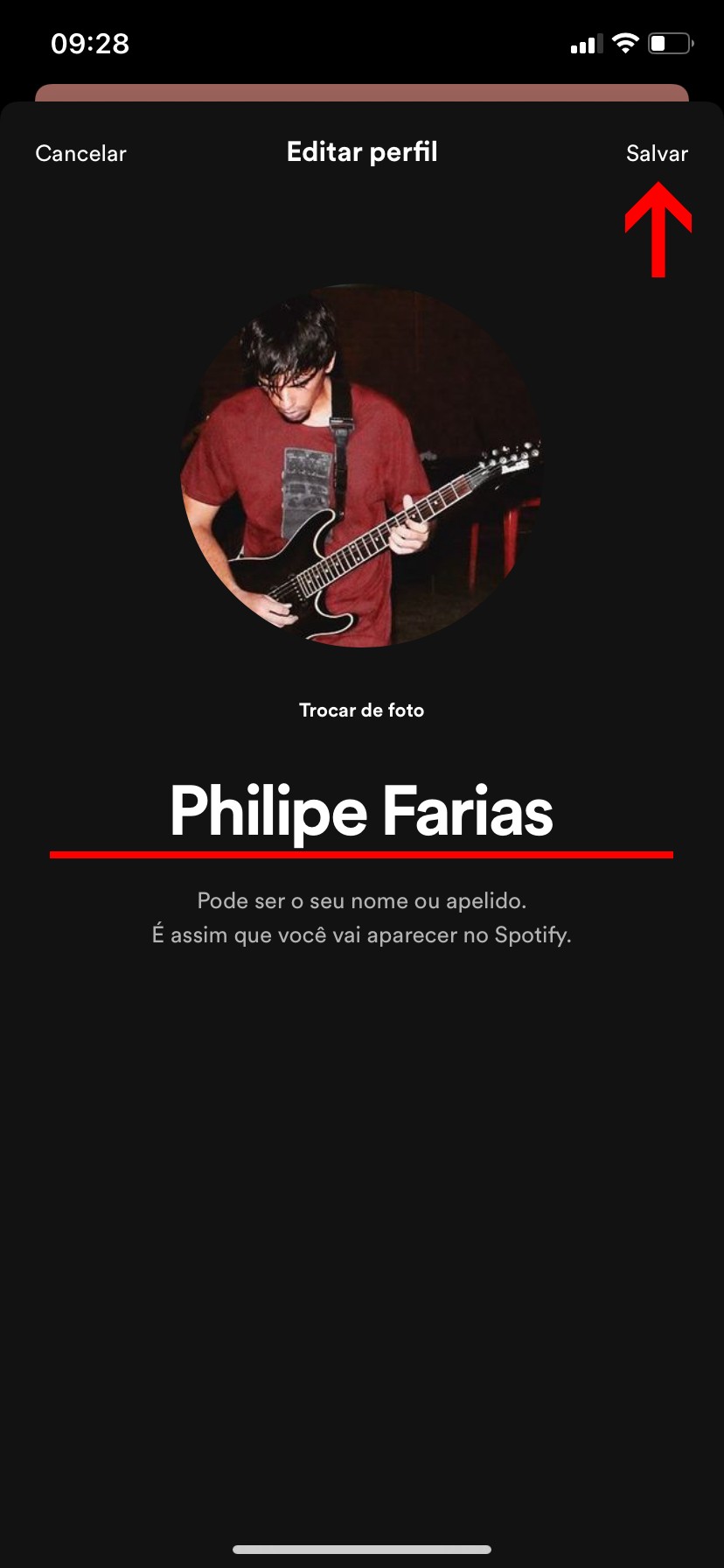Save the profile with Salvar

point(657,153)
